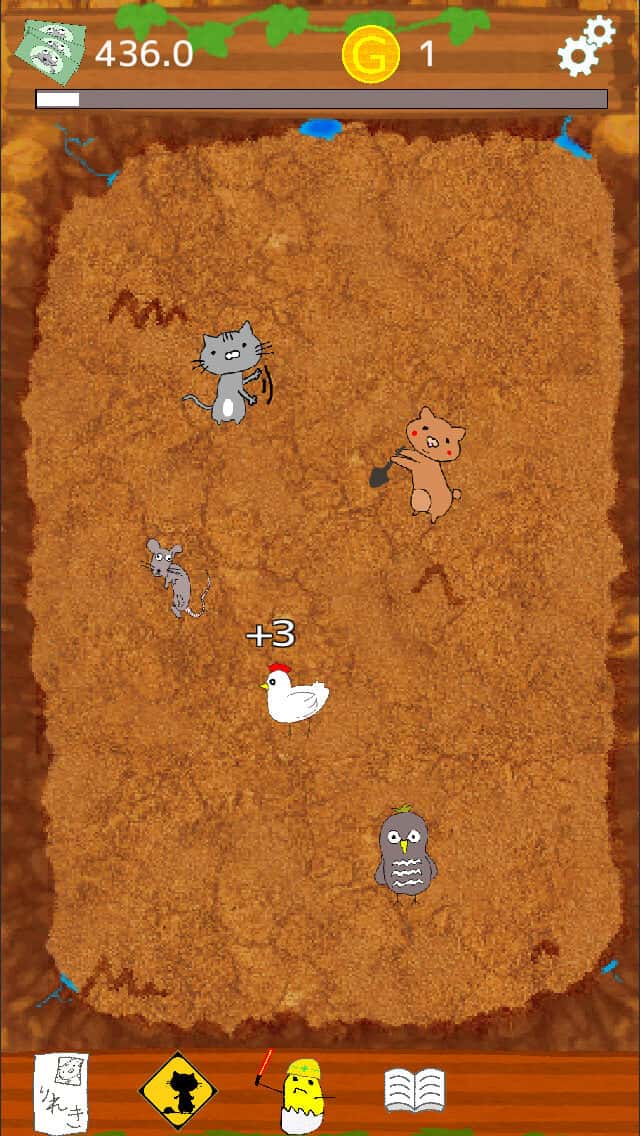Open the history paper icon
This screenshot has height=1136, width=640.
[x=61, y=1091]
